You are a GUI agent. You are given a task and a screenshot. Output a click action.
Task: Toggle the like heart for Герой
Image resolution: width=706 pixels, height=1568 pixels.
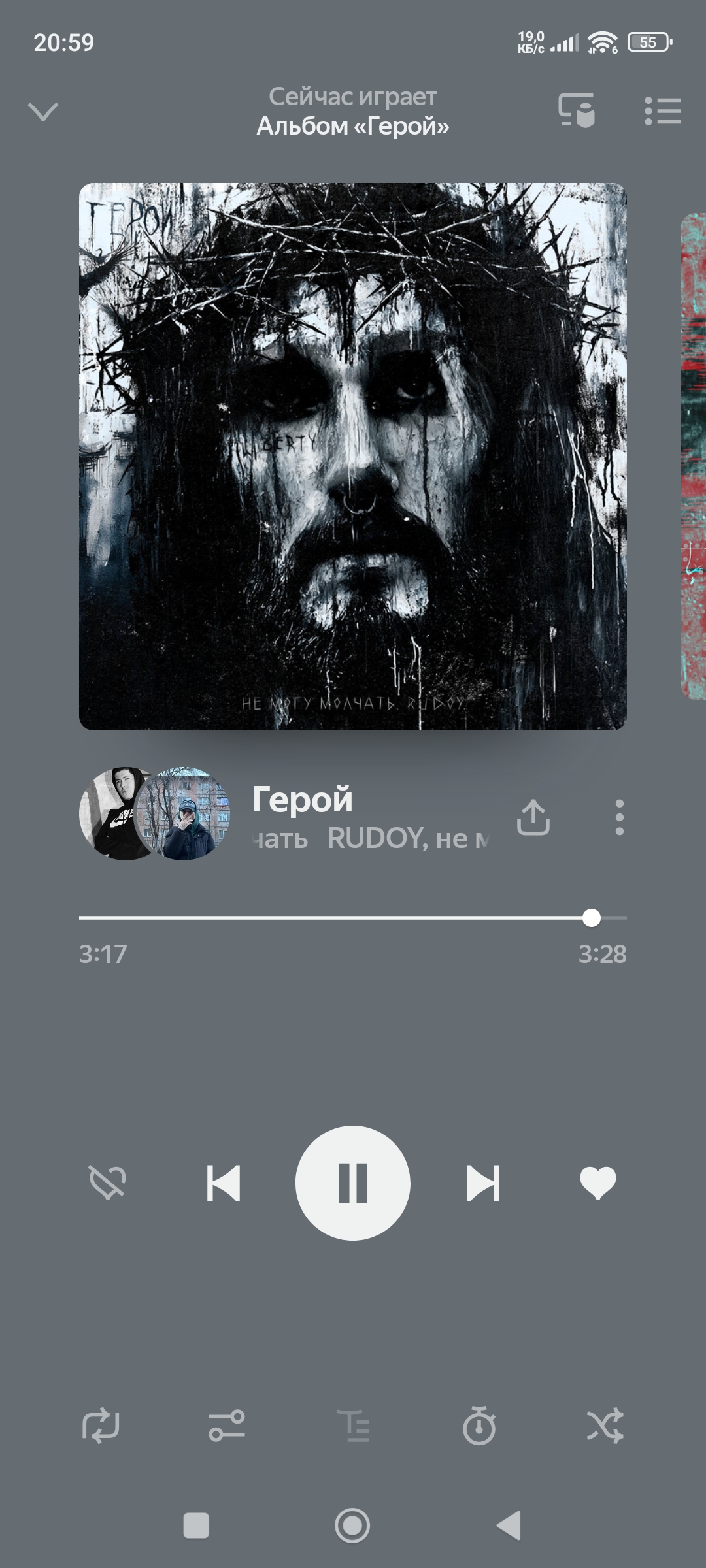(597, 1183)
